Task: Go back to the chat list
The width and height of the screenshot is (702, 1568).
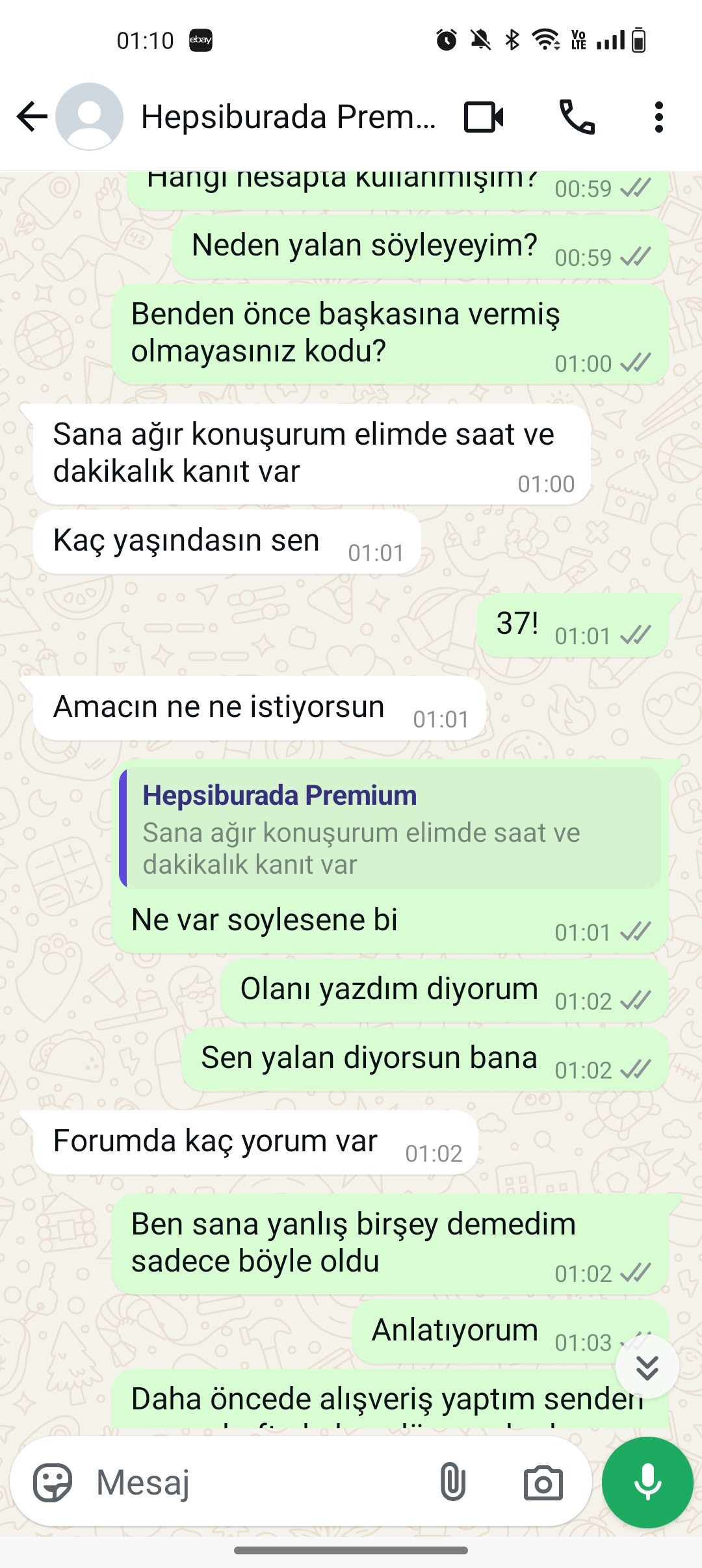Action: click(32, 117)
